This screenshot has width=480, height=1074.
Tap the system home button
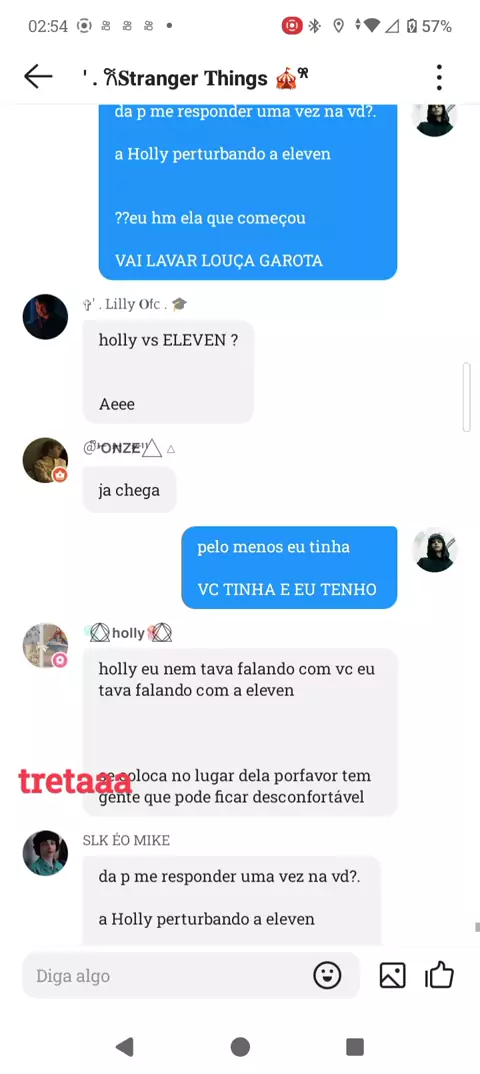click(240, 1047)
